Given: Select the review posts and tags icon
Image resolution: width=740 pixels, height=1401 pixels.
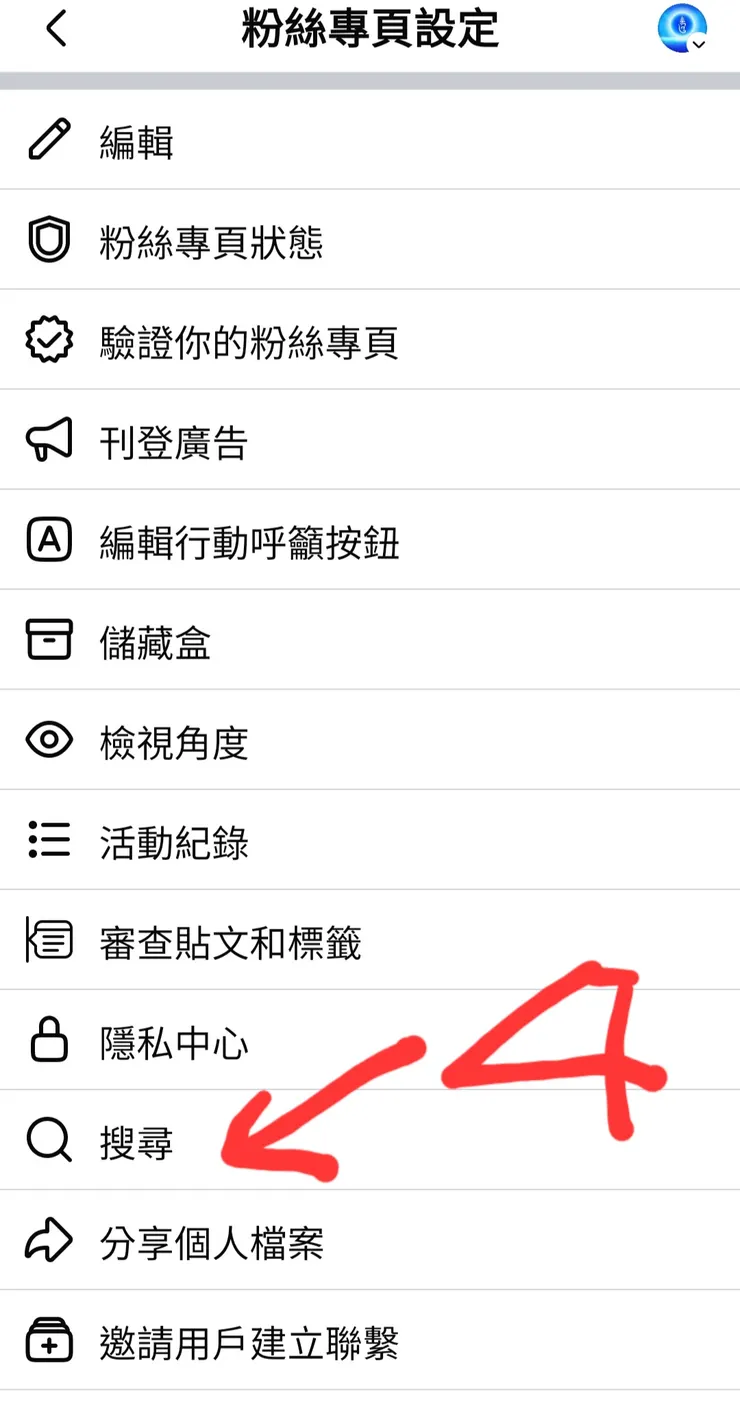Looking at the screenshot, I should point(47,940).
